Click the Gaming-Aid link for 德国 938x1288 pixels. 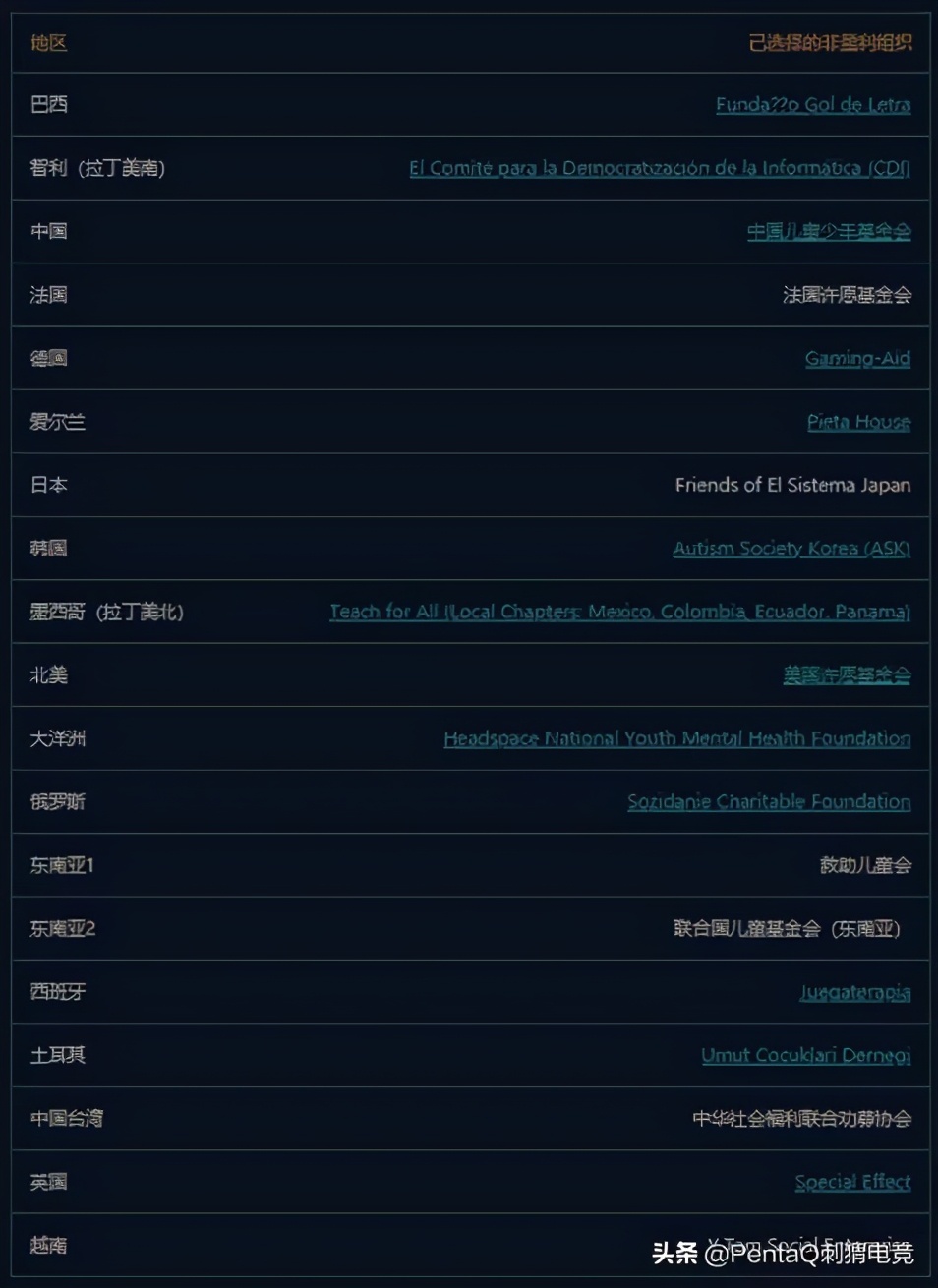click(857, 358)
